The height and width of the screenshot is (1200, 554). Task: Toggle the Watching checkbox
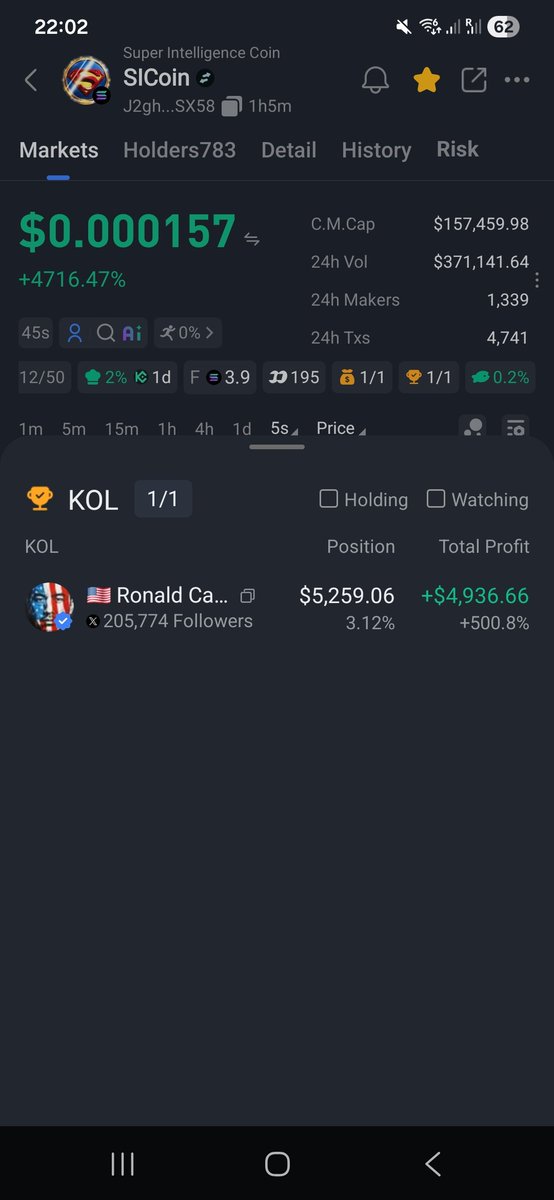pyautogui.click(x=478, y=499)
